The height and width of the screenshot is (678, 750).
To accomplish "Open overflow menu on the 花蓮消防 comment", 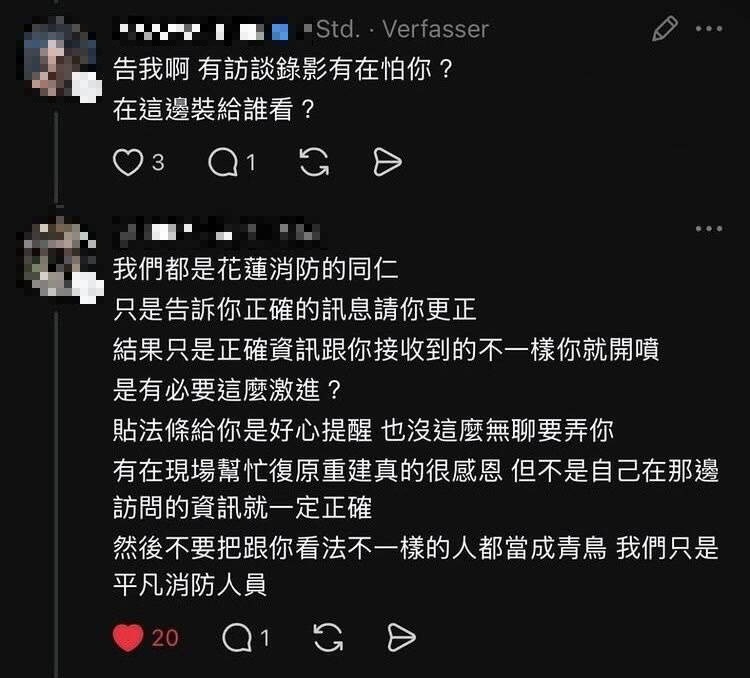I will [709, 229].
